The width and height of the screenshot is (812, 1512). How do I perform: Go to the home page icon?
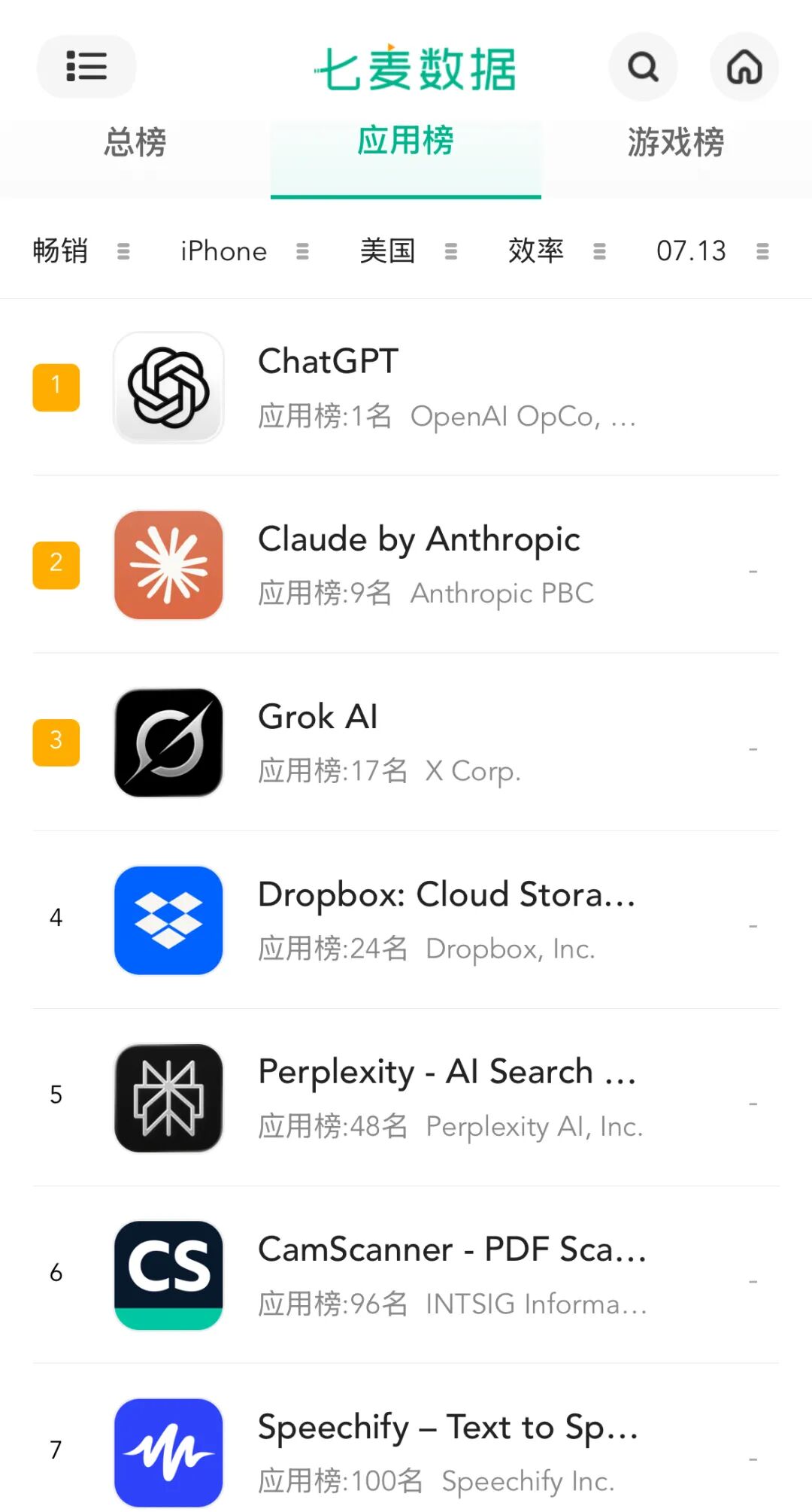click(744, 67)
